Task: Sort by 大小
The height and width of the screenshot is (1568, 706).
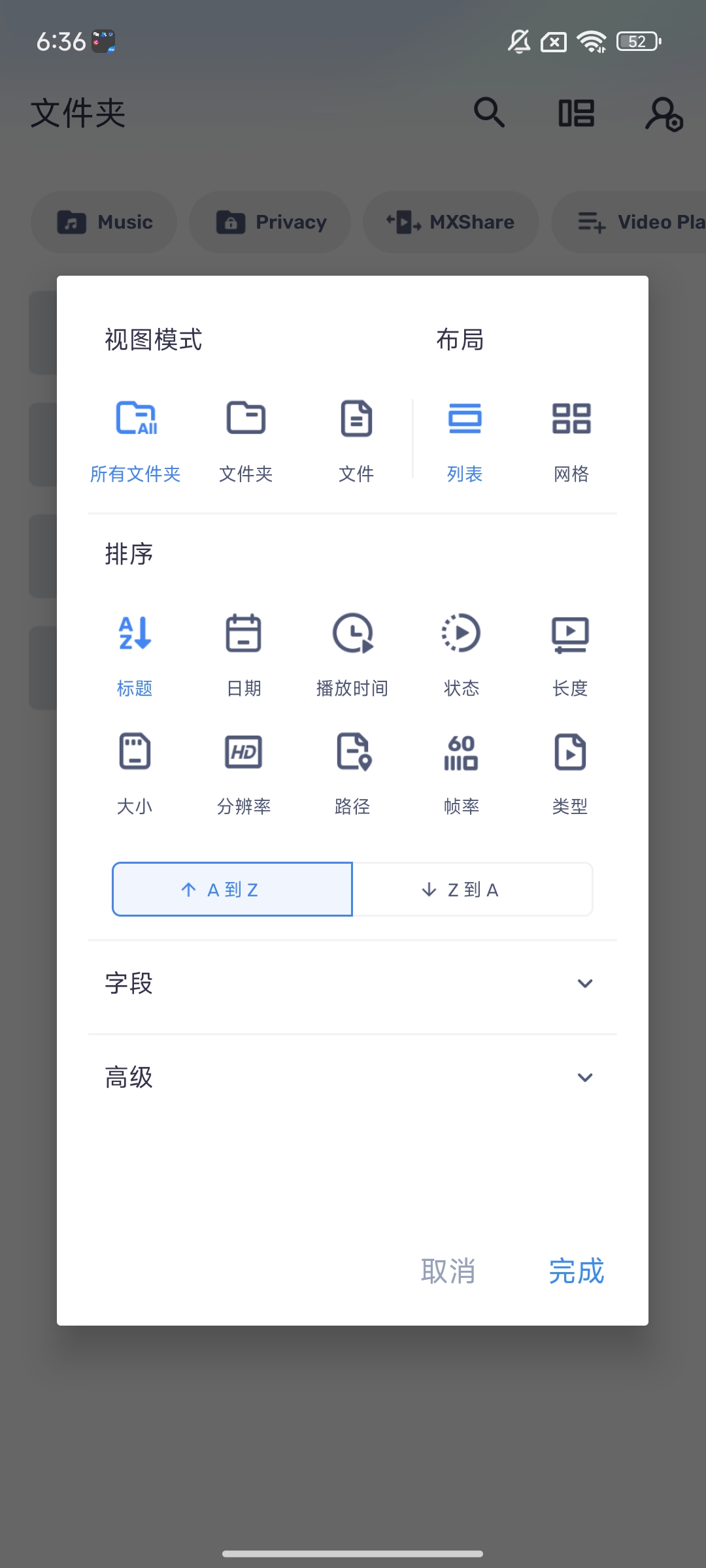Action: point(135,772)
